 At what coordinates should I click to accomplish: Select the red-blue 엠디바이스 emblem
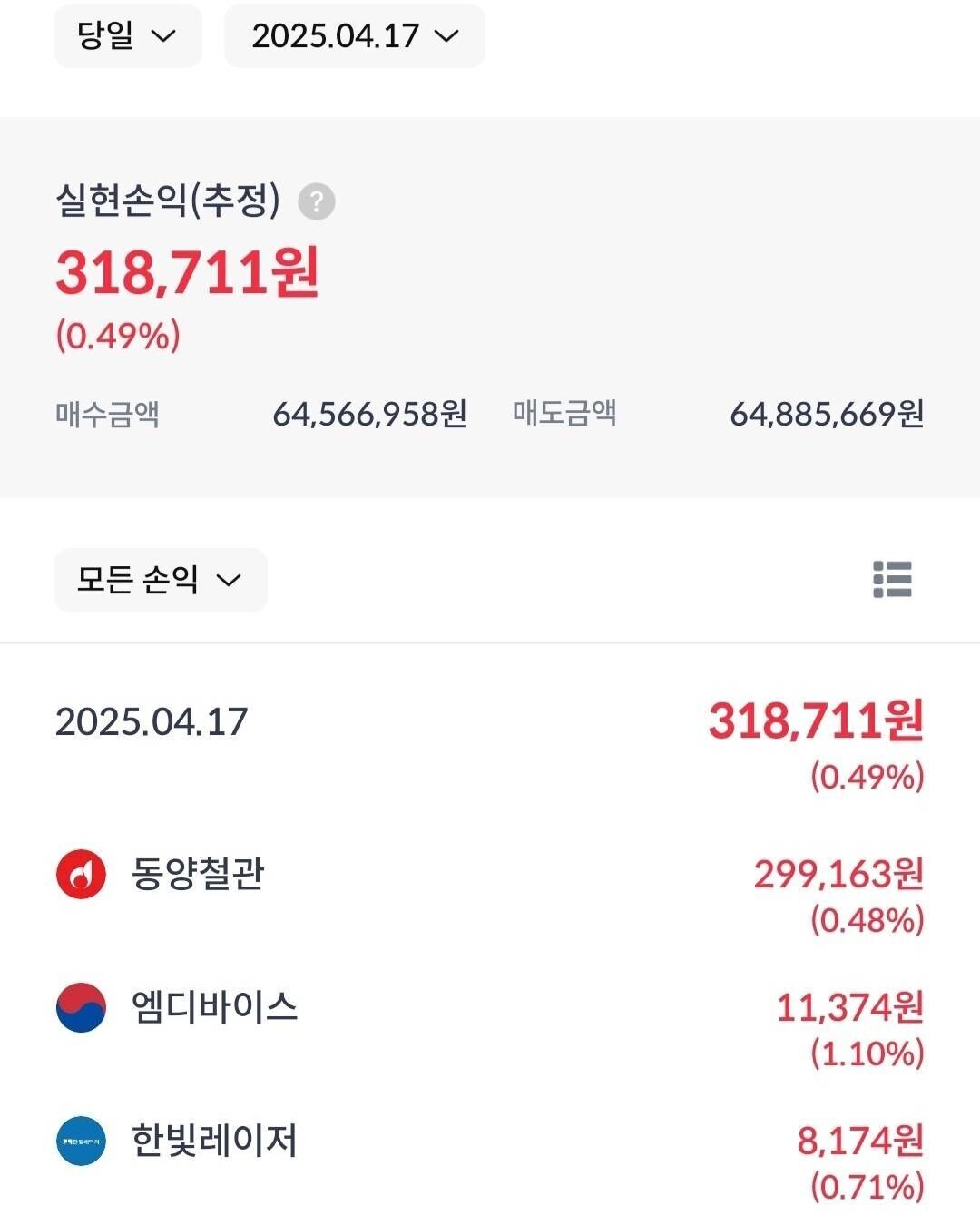[81, 1008]
